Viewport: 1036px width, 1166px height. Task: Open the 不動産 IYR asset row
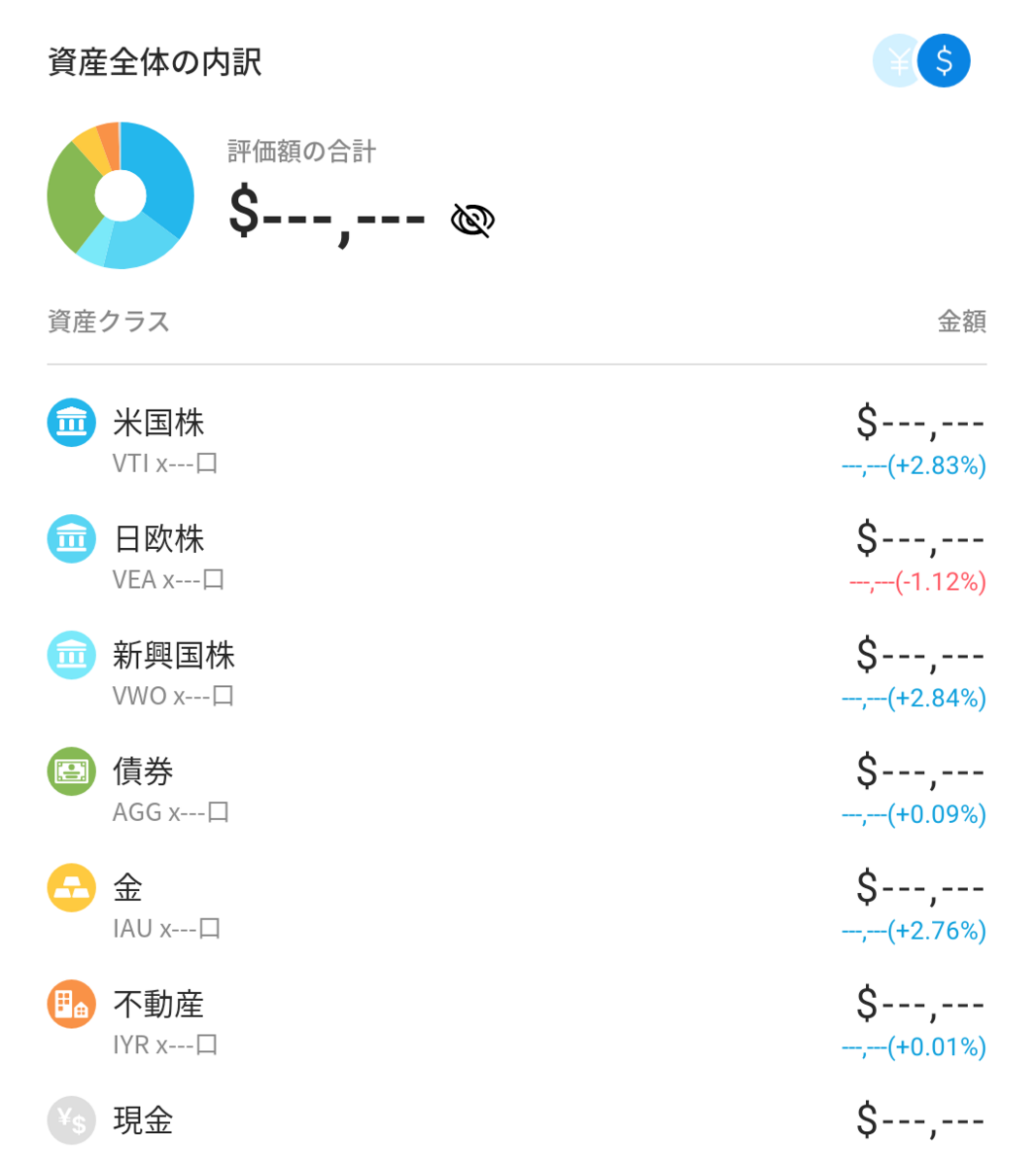(x=517, y=1025)
